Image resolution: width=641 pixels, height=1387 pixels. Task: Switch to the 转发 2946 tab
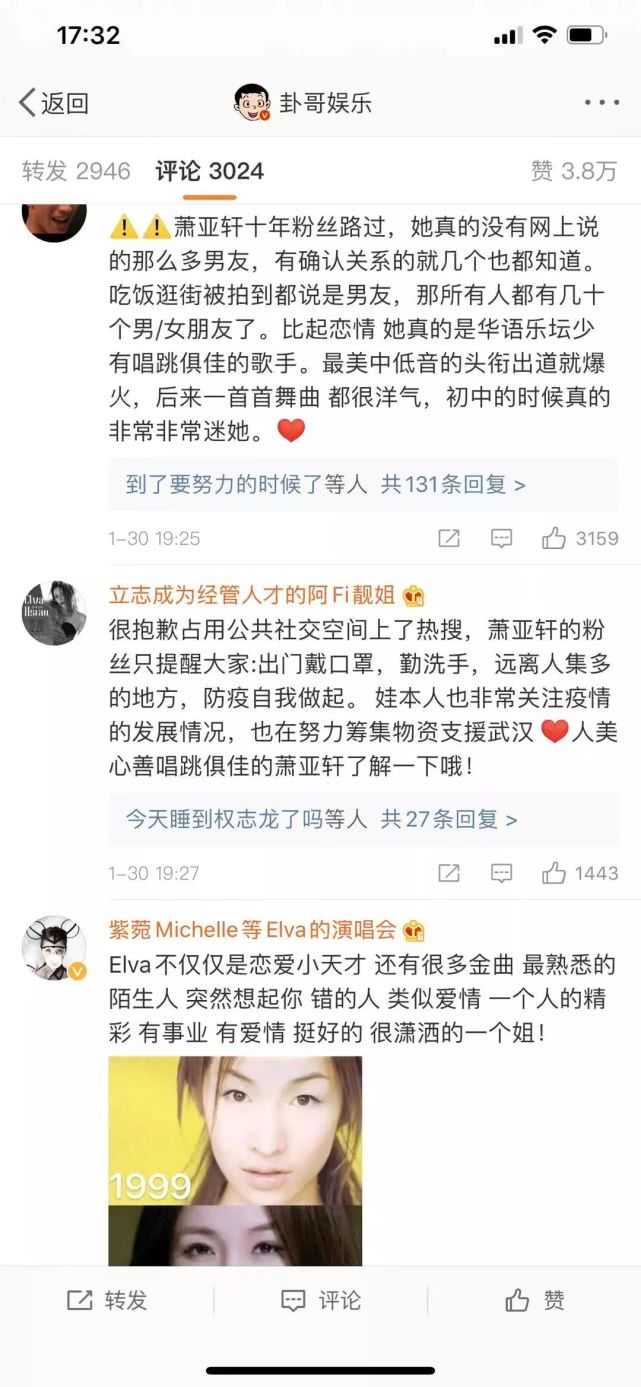point(76,171)
